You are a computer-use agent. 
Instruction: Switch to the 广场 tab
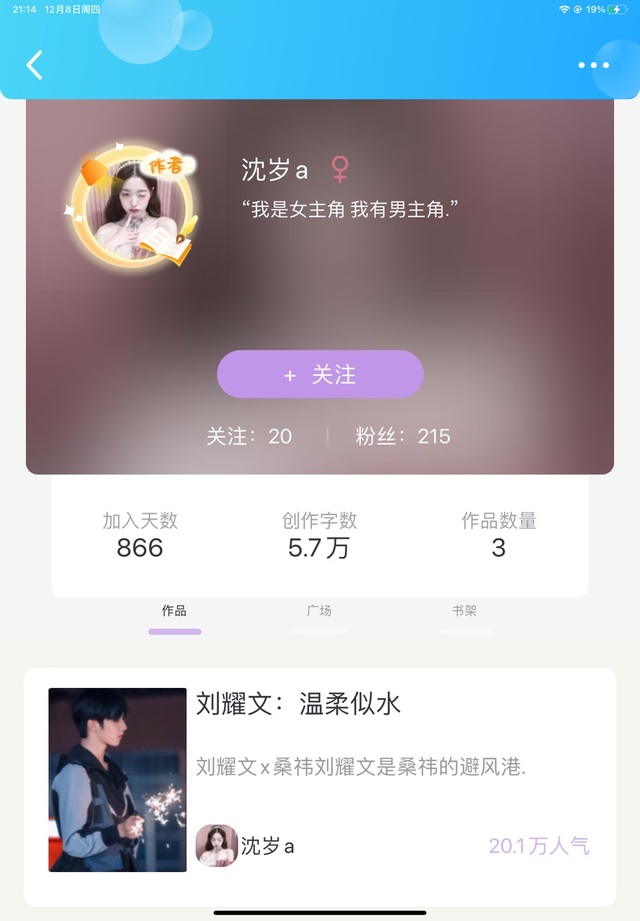click(x=319, y=612)
